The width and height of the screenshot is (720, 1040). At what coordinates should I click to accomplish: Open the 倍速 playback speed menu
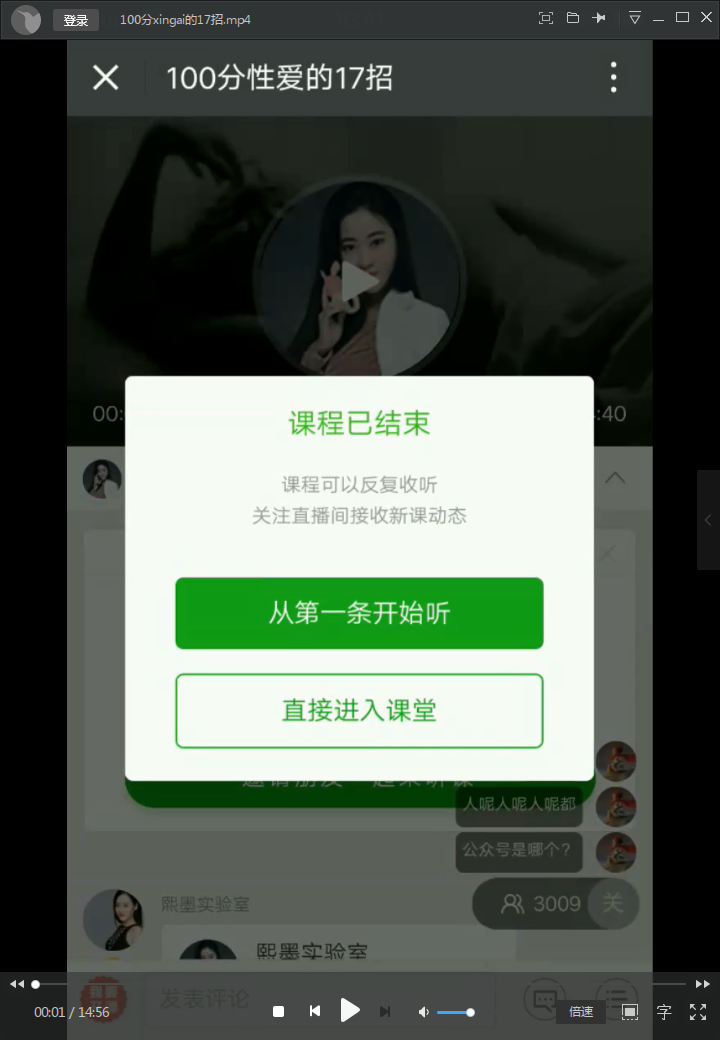[x=581, y=1012]
